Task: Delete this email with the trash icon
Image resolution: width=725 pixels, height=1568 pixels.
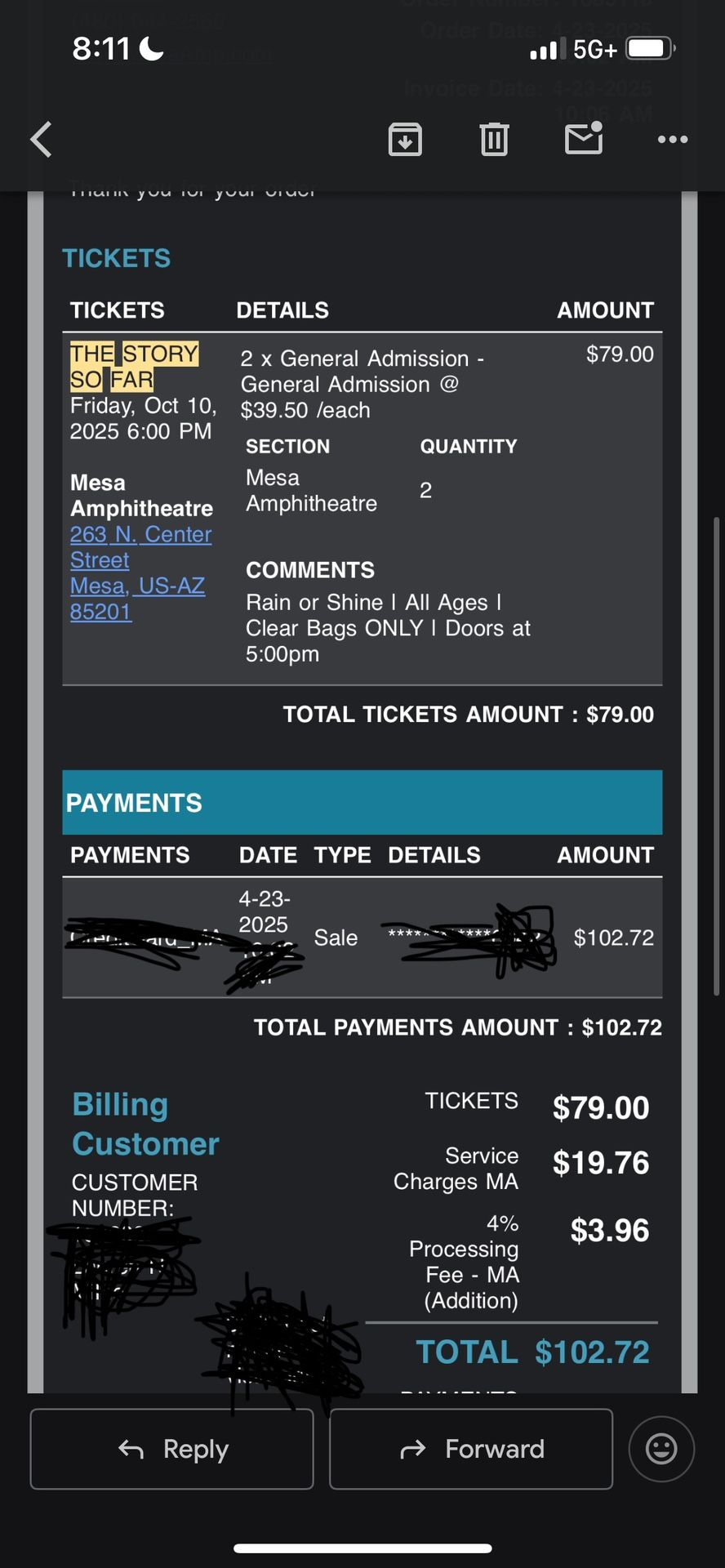Action: pyautogui.click(x=494, y=139)
